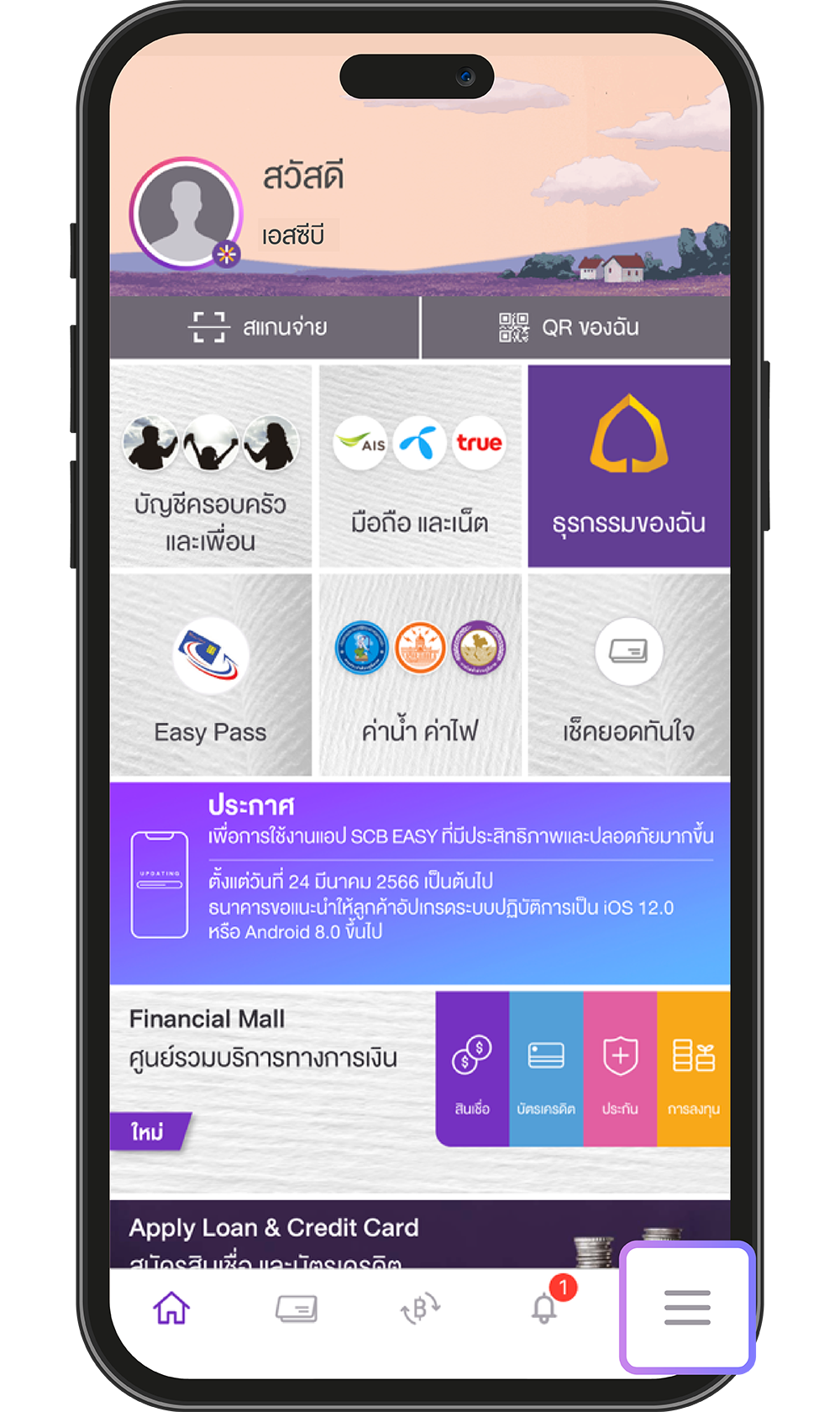This screenshot has width=840, height=1412.
Task: Choose บัตรเครดิต in Financial Mall
Action: pyautogui.click(x=546, y=1069)
